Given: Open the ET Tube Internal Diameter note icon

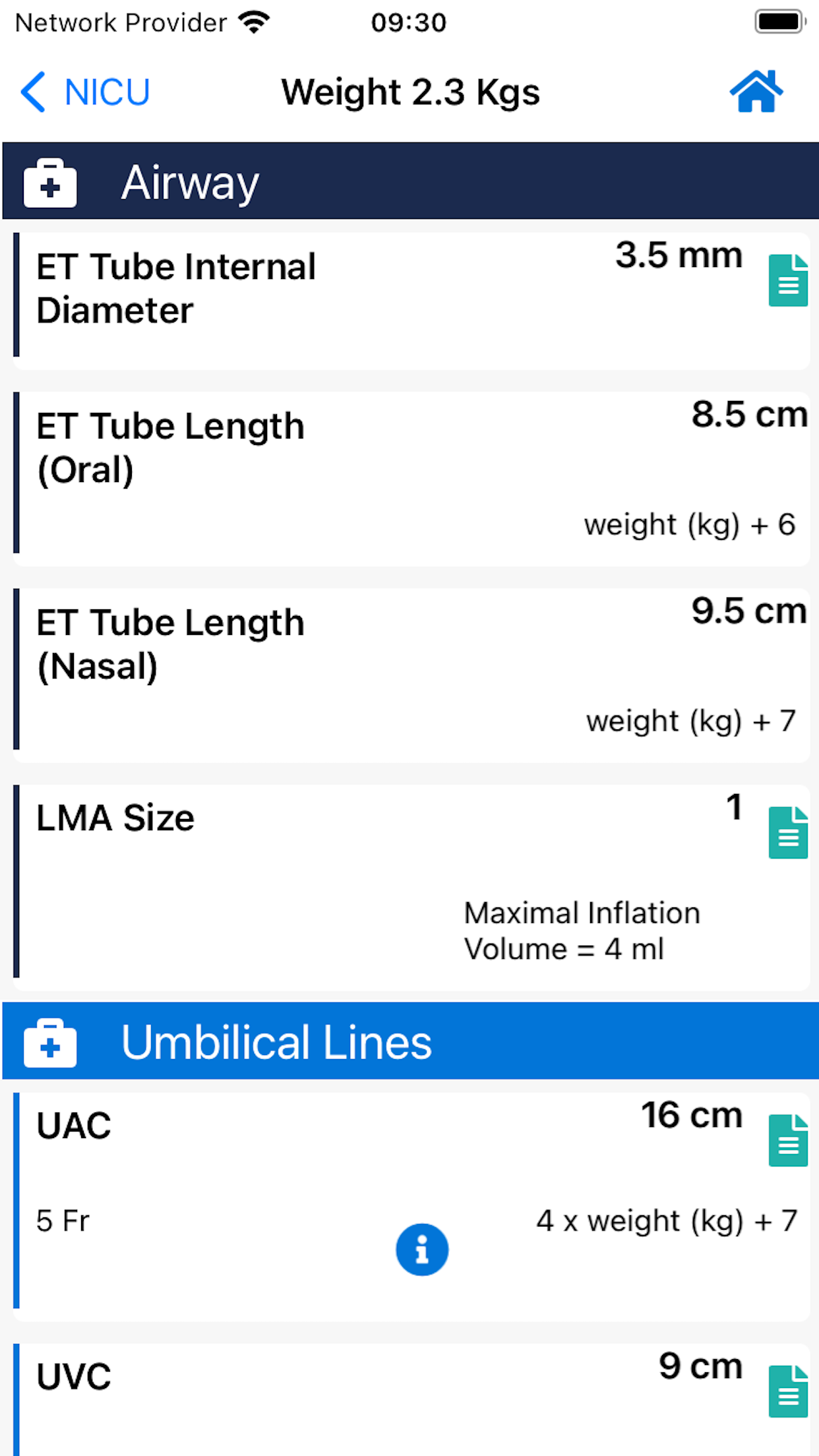Looking at the screenshot, I should (x=788, y=280).
